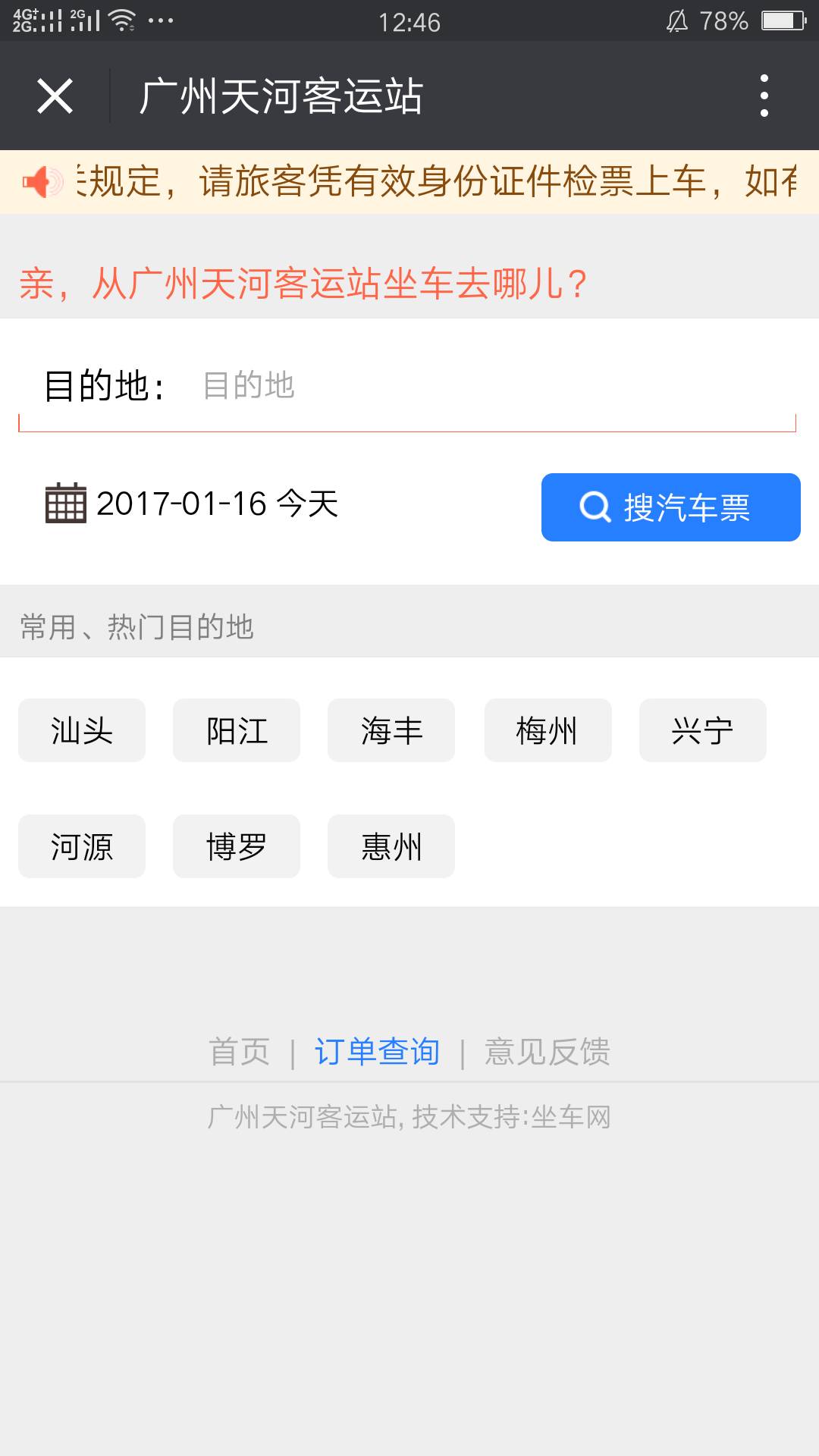This screenshot has width=819, height=1456.
Task: Open 意见反馈 feedback page
Action: pyautogui.click(x=548, y=1050)
